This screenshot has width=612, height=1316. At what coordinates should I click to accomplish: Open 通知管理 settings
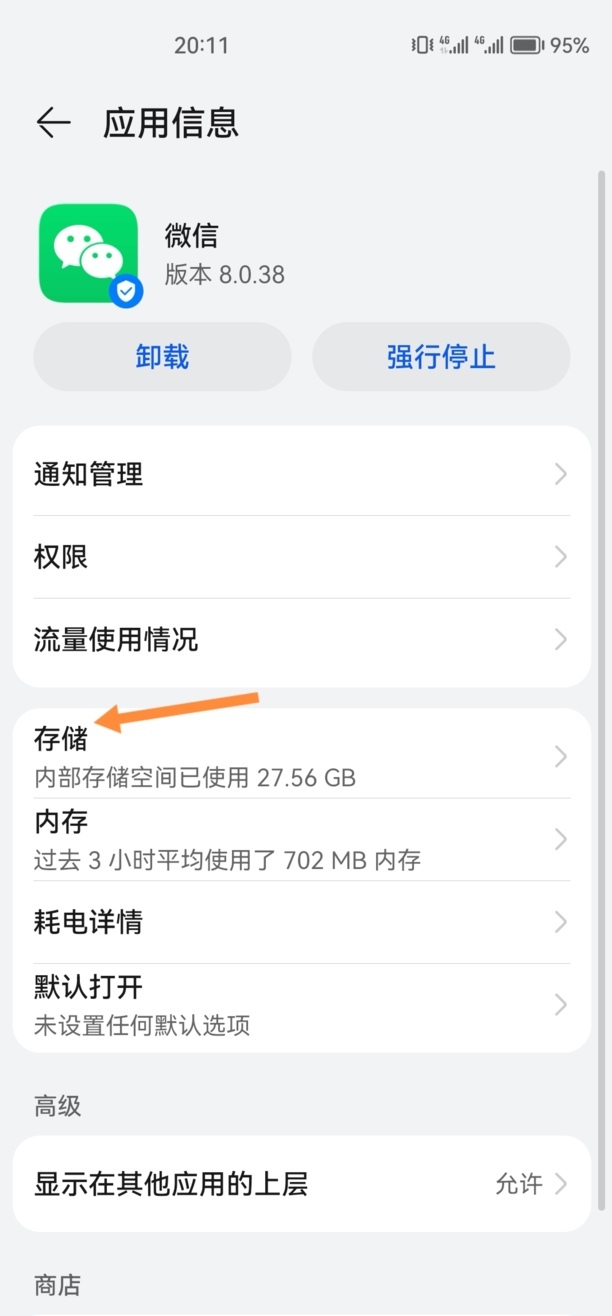click(x=300, y=474)
